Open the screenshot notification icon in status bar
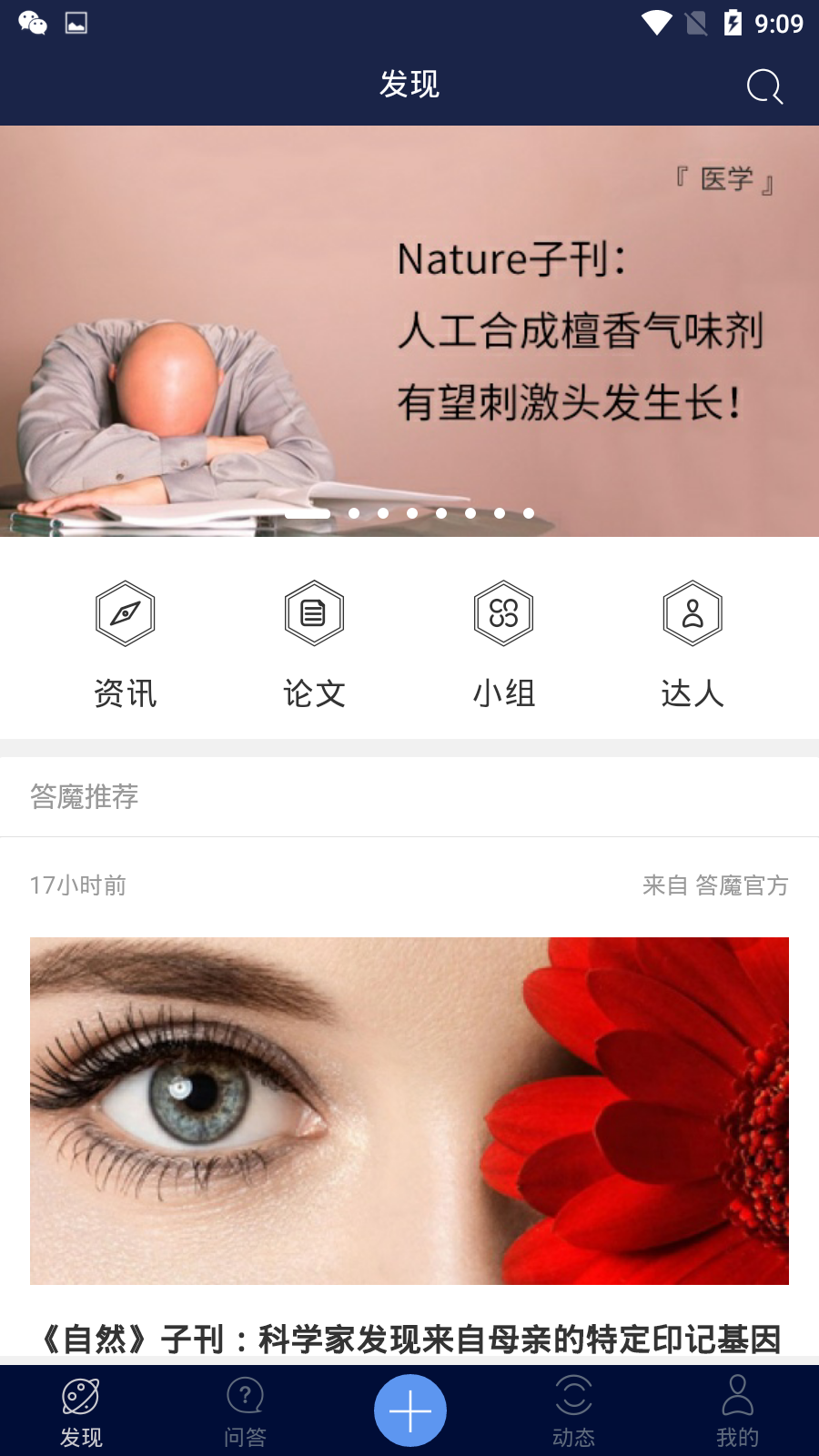This screenshot has height=1456, width=819. [76, 23]
